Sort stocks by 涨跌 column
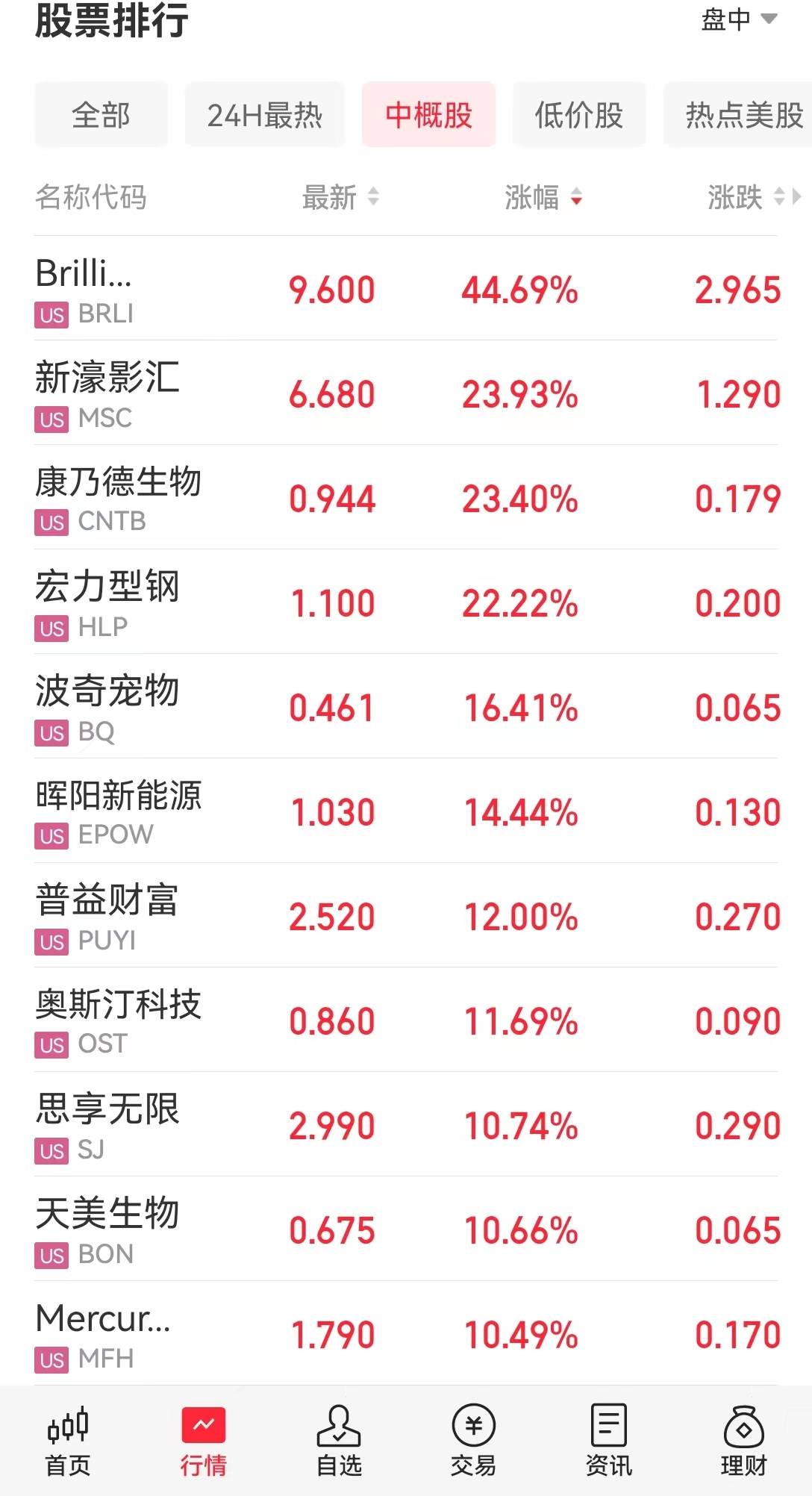 click(x=746, y=197)
